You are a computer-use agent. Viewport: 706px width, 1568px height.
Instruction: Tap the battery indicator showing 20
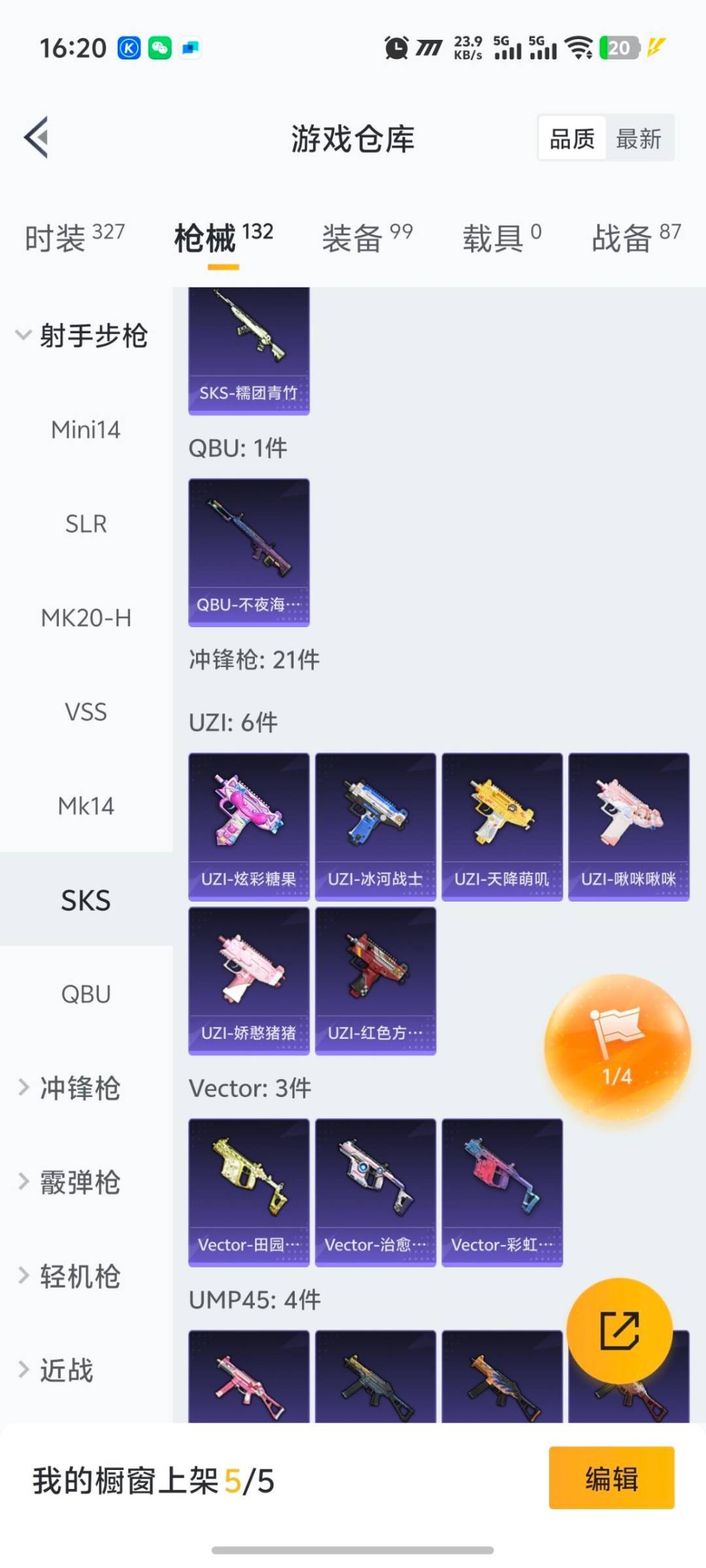pyautogui.click(x=618, y=47)
